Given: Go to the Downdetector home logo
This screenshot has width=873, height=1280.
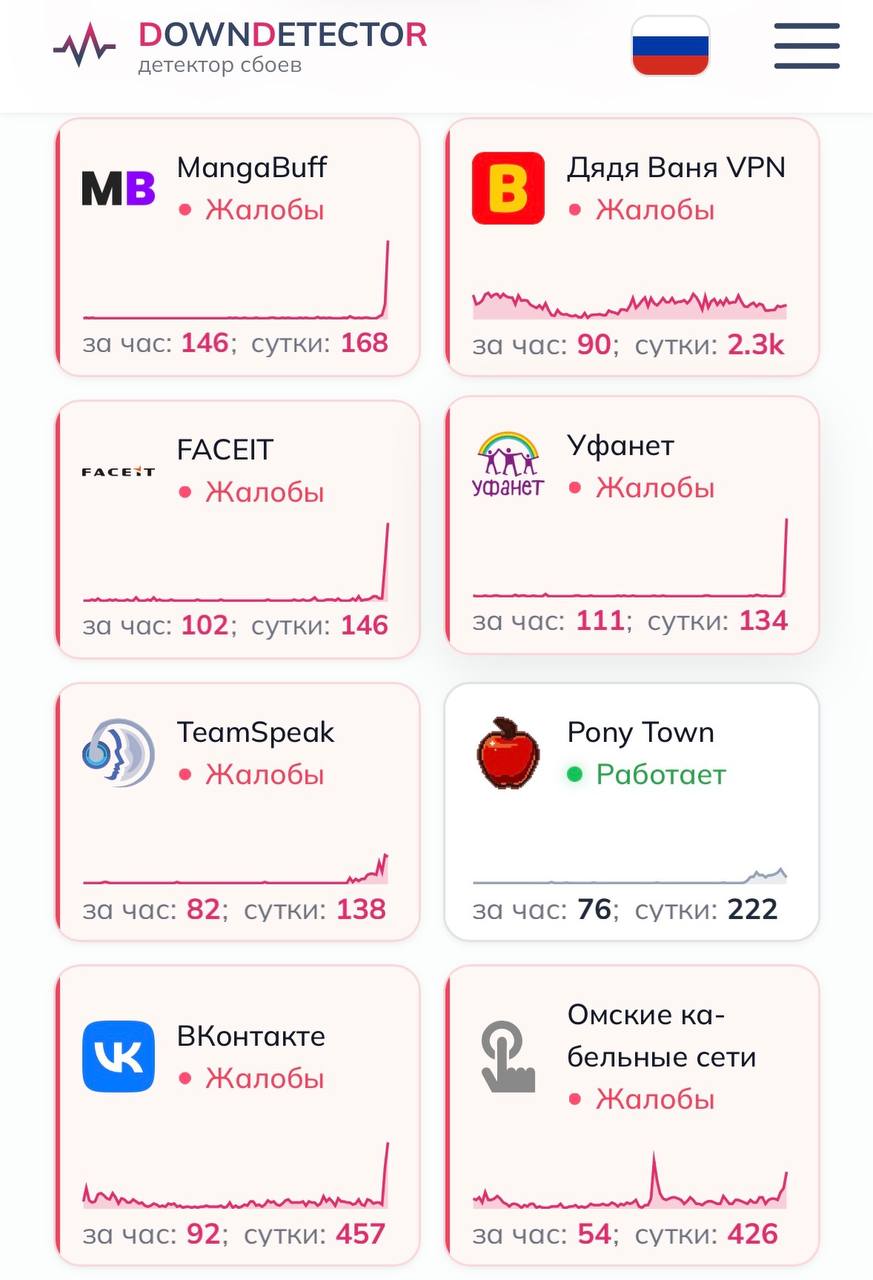Looking at the screenshot, I should 240,46.
